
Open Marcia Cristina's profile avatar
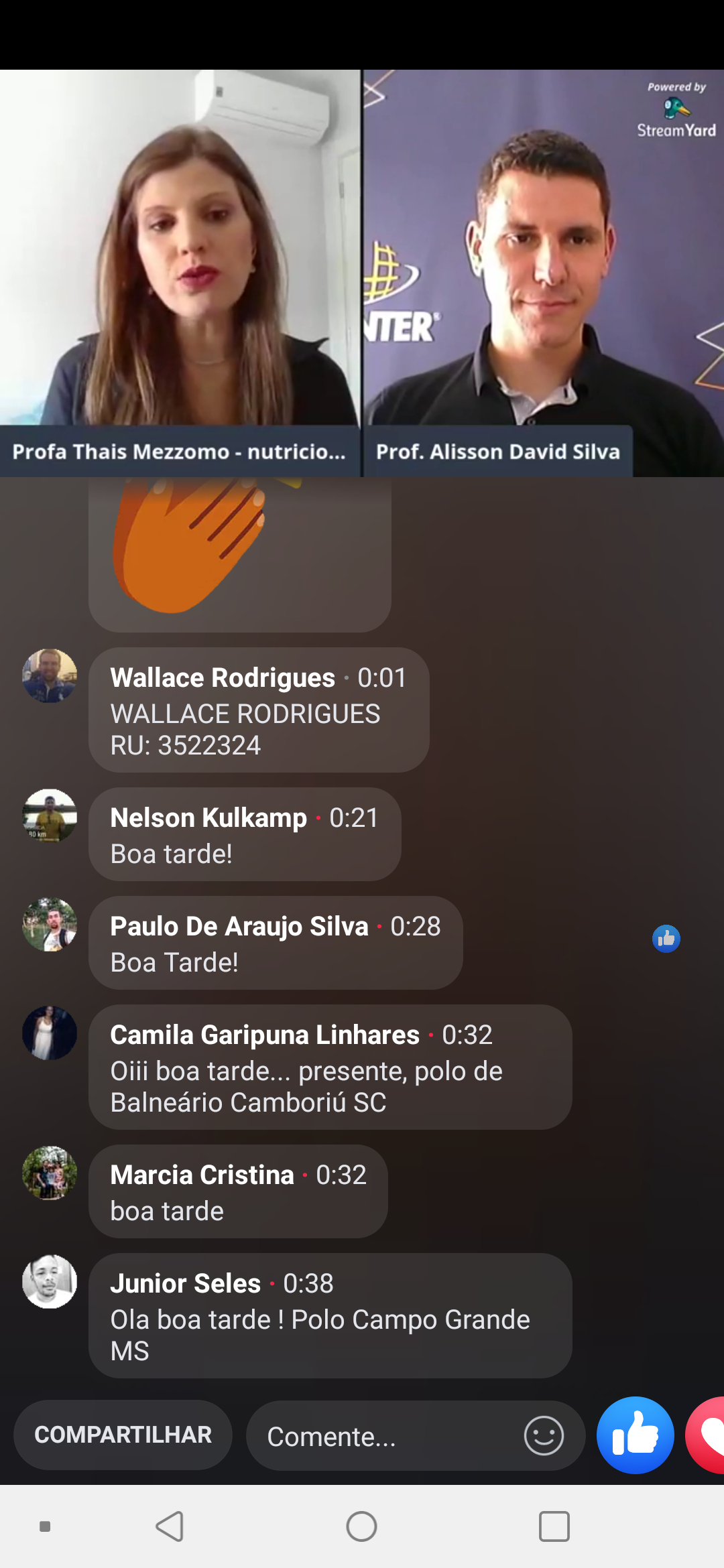(50, 1173)
